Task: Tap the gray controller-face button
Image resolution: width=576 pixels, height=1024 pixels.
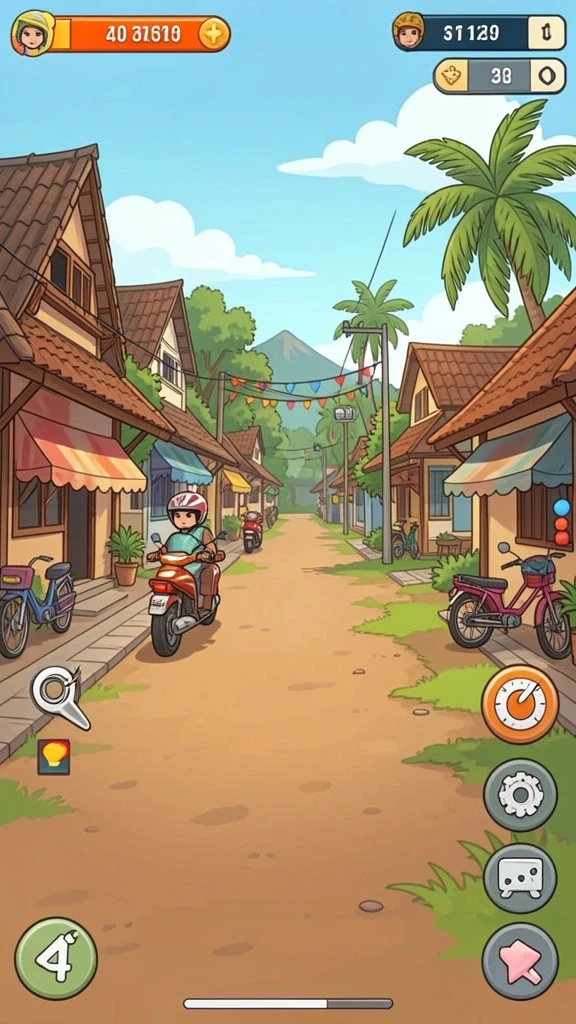Action: [x=520, y=878]
